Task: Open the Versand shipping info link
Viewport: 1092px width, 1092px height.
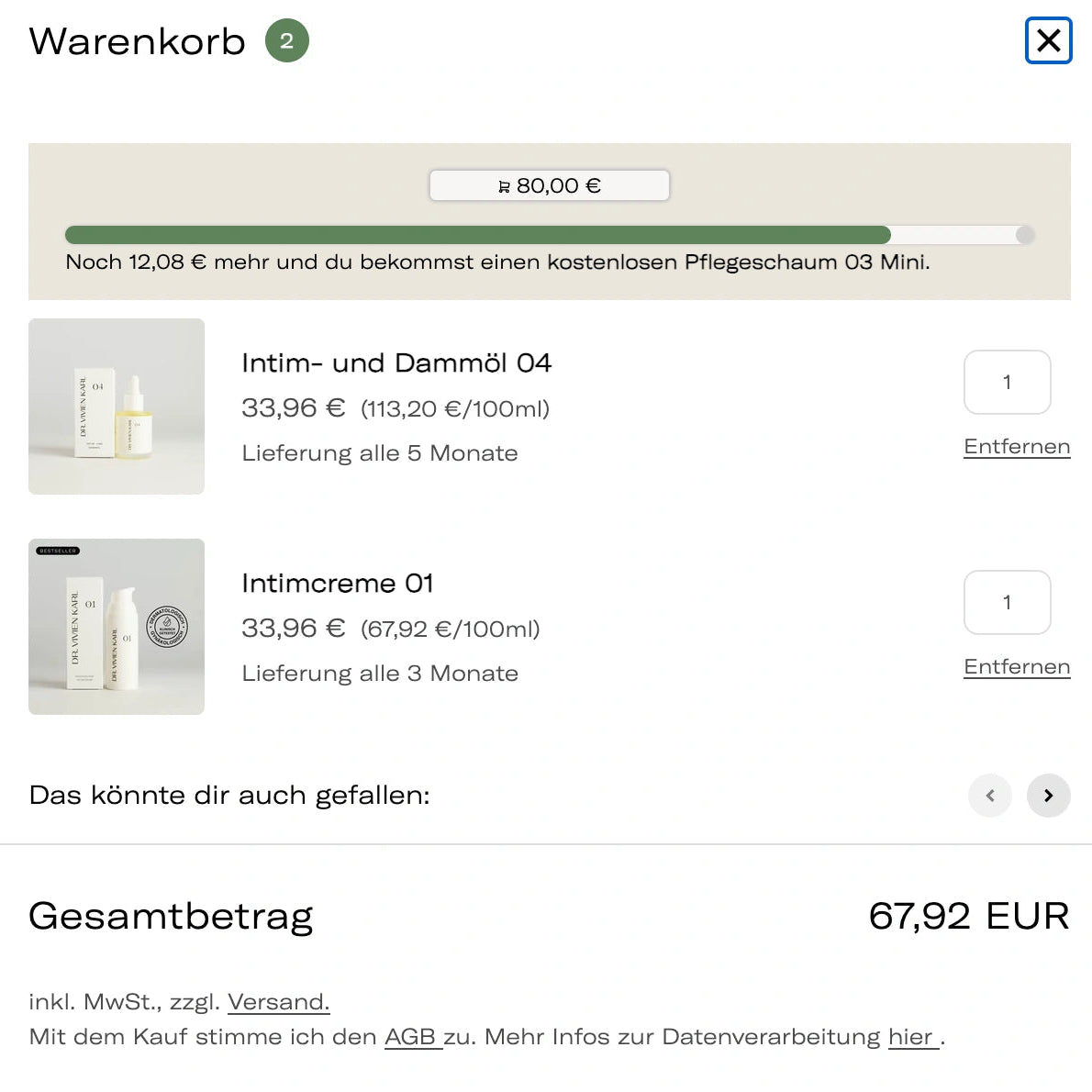Action: click(x=278, y=1002)
